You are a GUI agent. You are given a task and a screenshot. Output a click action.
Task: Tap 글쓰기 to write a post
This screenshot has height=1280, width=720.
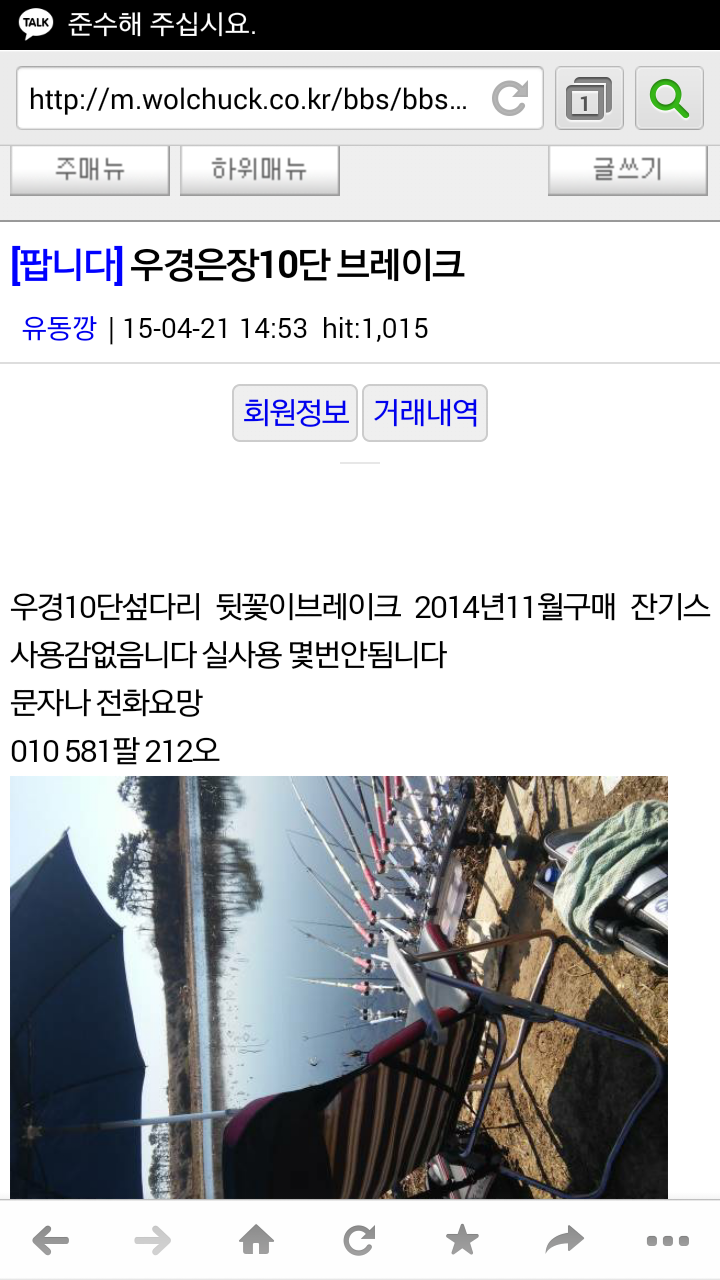click(628, 170)
